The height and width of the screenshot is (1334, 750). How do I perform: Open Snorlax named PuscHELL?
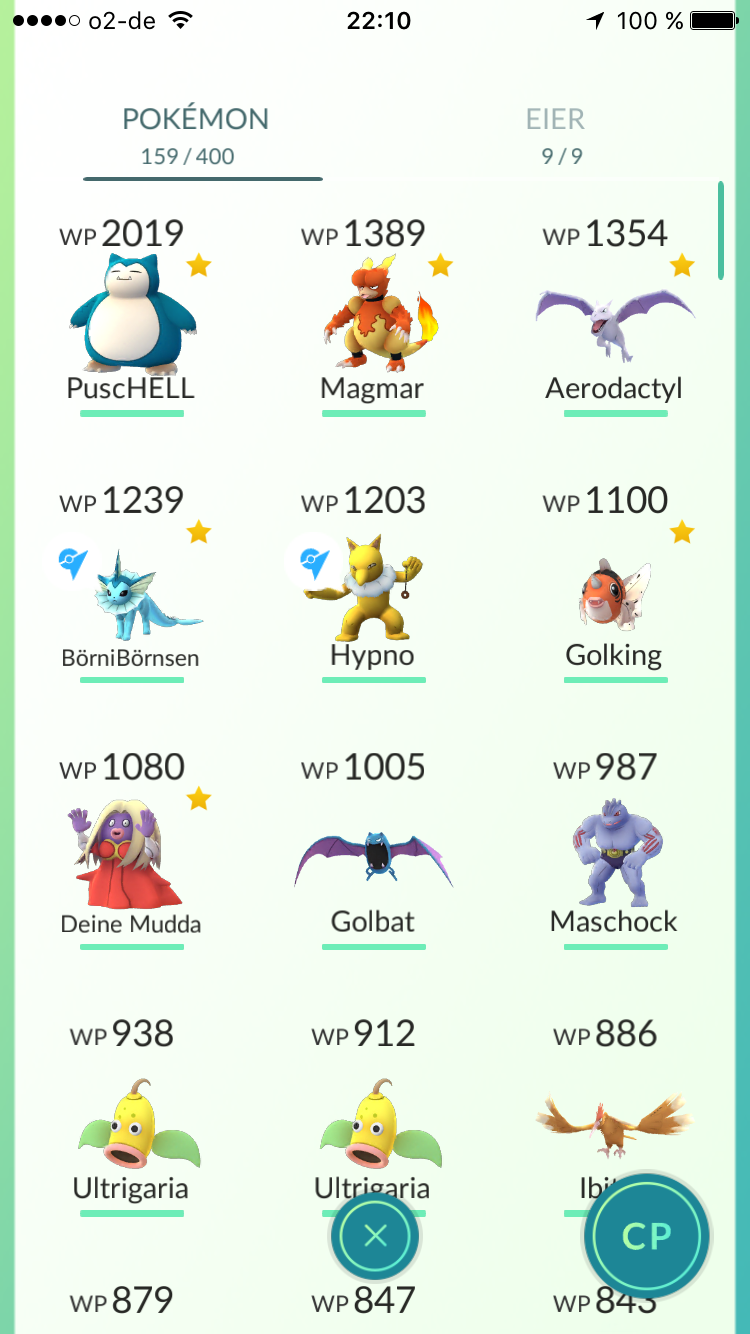[x=132, y=317]
